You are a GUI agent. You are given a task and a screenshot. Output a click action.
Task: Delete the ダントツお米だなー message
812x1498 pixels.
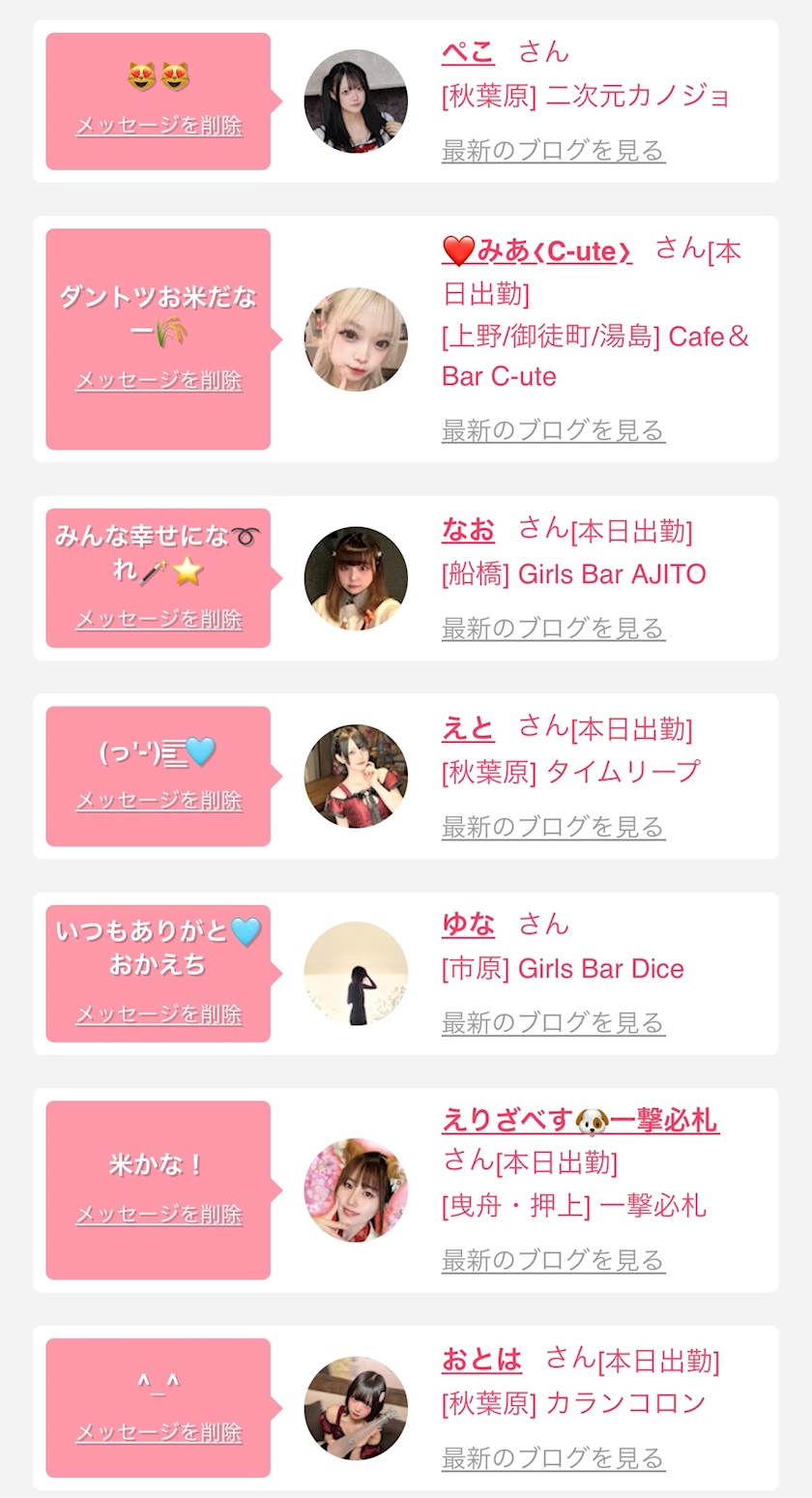click(x=159, y=380)
